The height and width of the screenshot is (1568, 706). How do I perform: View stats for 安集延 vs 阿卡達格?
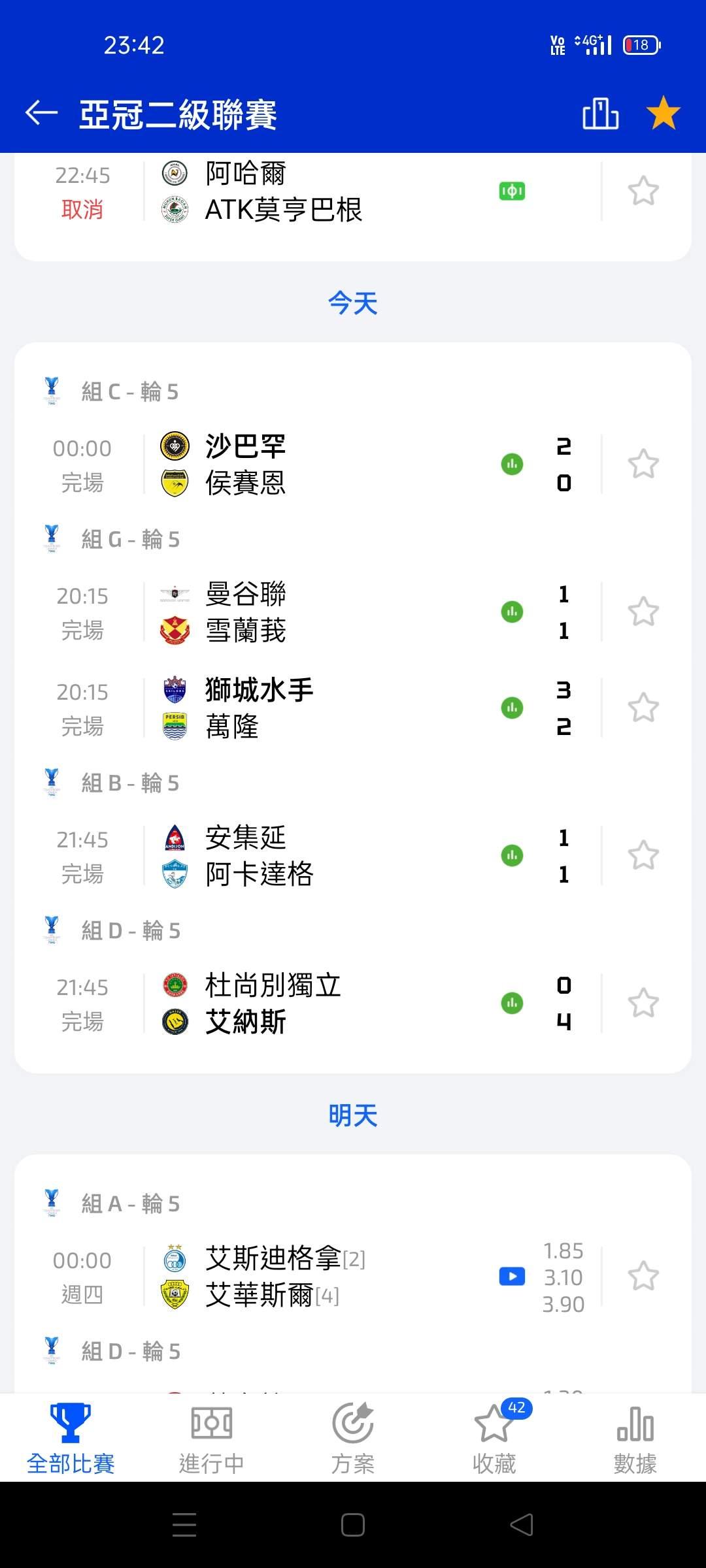pyautogui.click(x=512, y=855)
